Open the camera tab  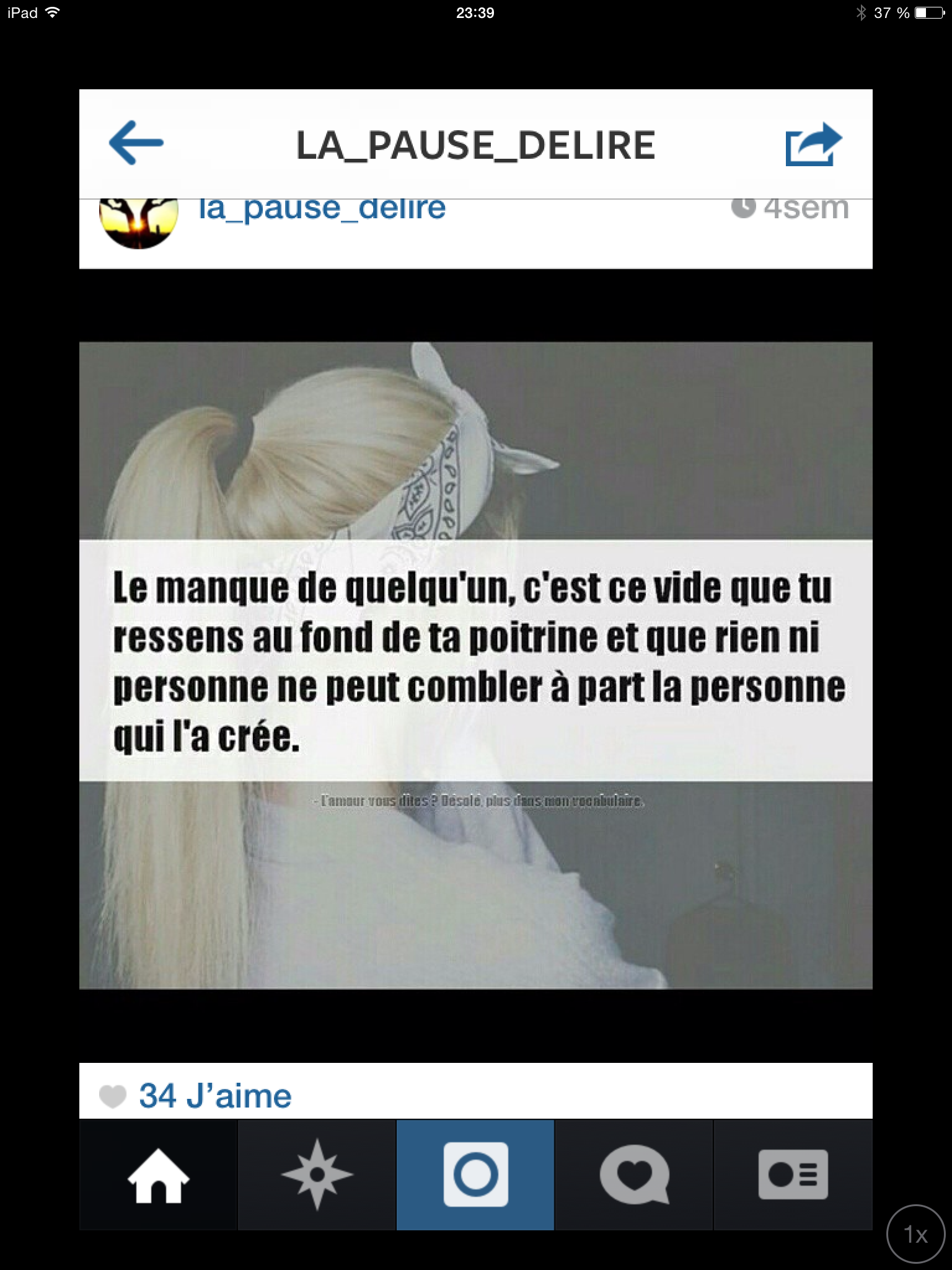pyautogui.click(x=475, y=1175)
